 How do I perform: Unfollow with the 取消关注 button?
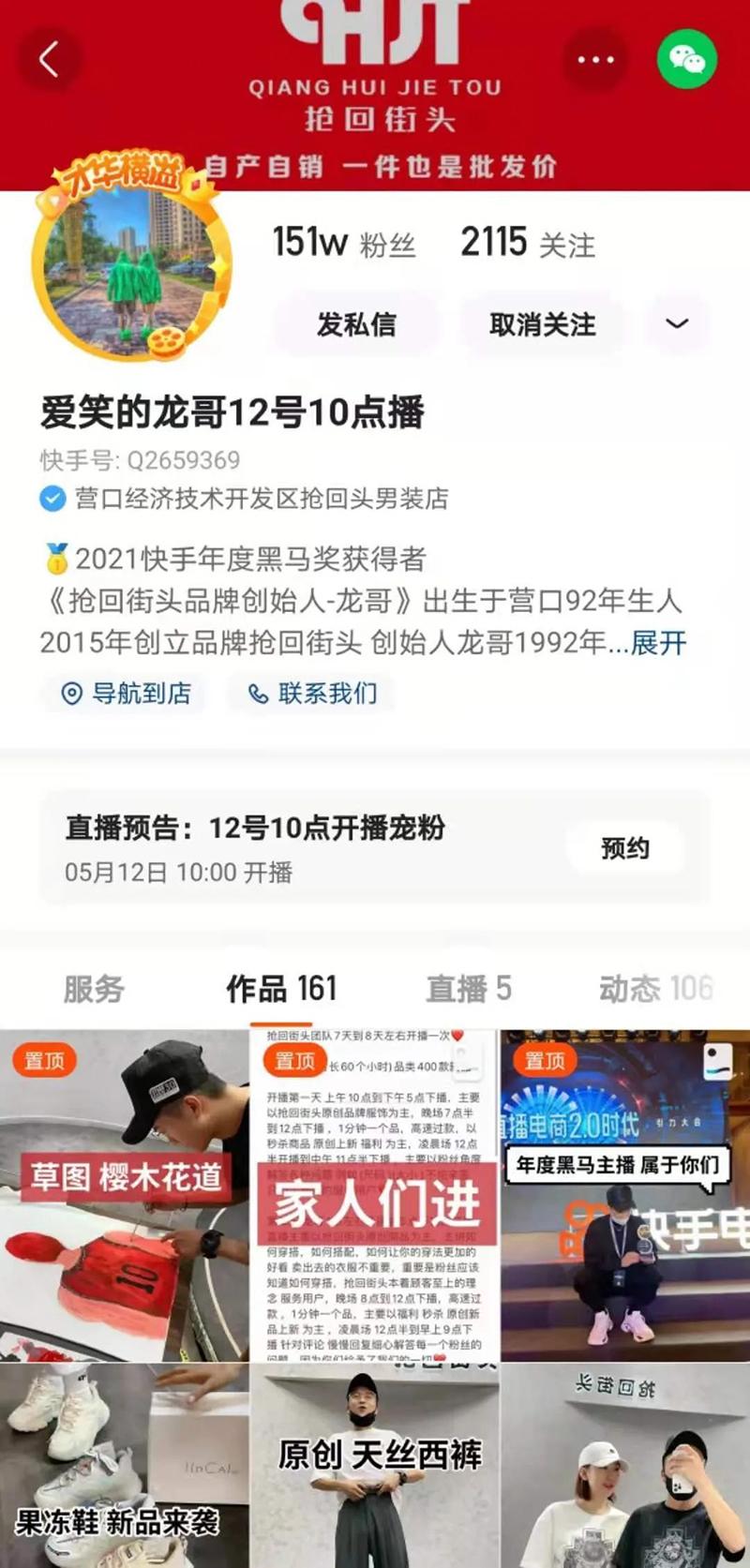pos(542,325)
